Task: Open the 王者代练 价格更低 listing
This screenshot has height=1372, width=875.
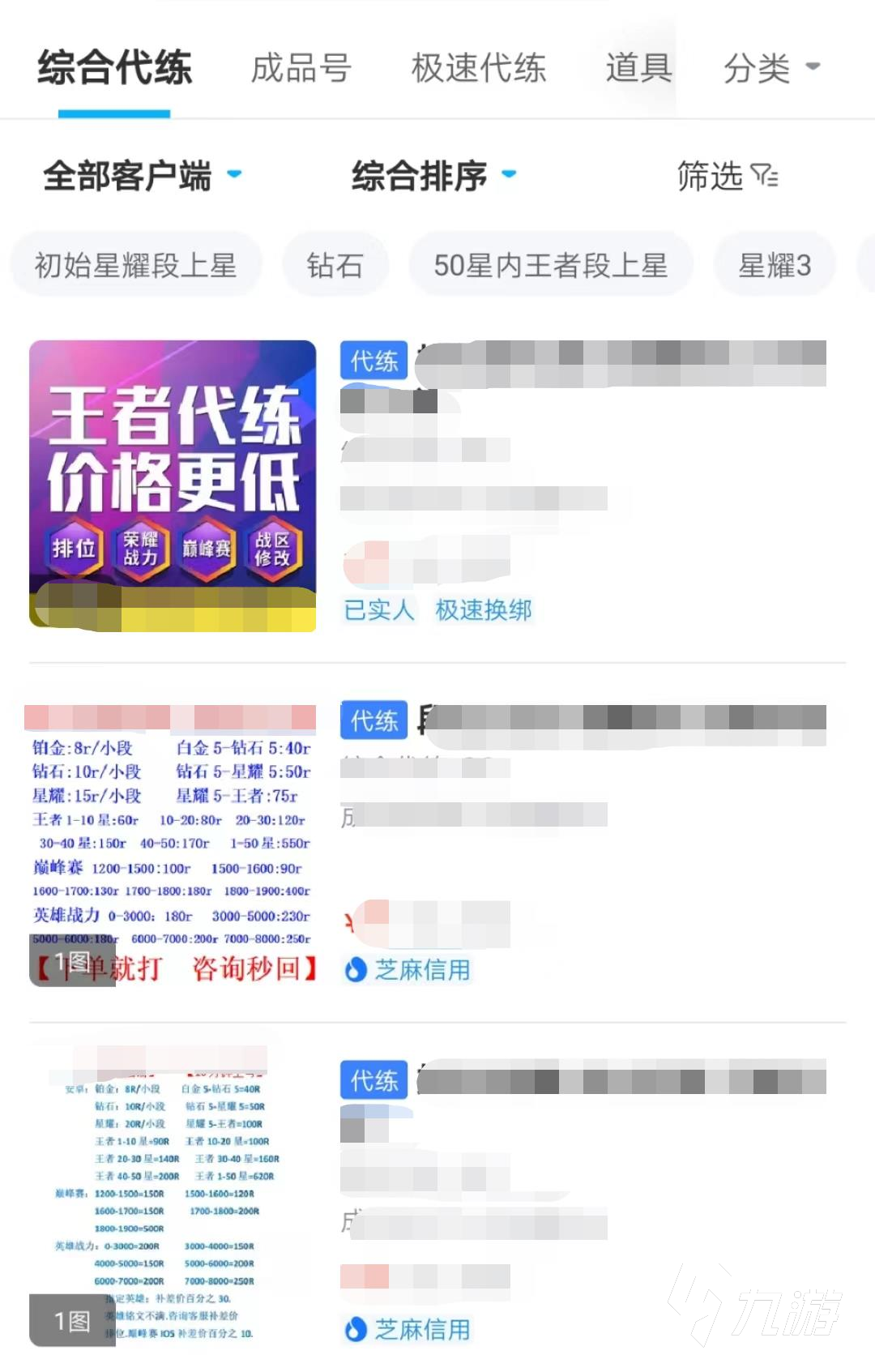Action: point(173,485)
